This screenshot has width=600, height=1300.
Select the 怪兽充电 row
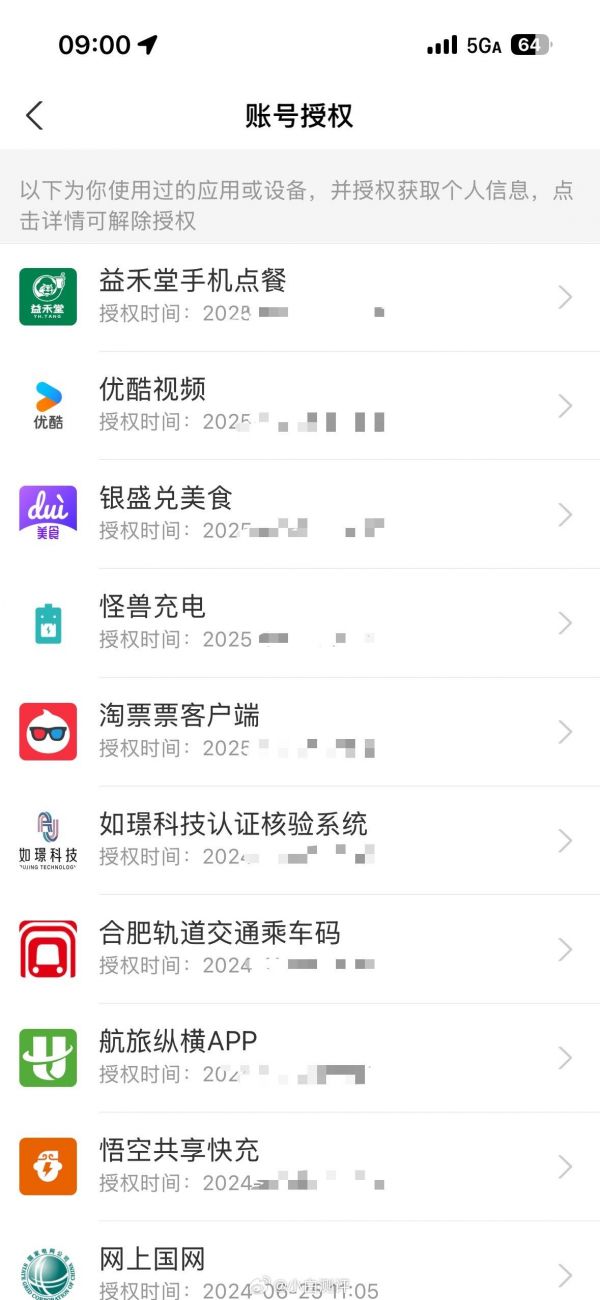pyautogui.click(x=300, y=623)
